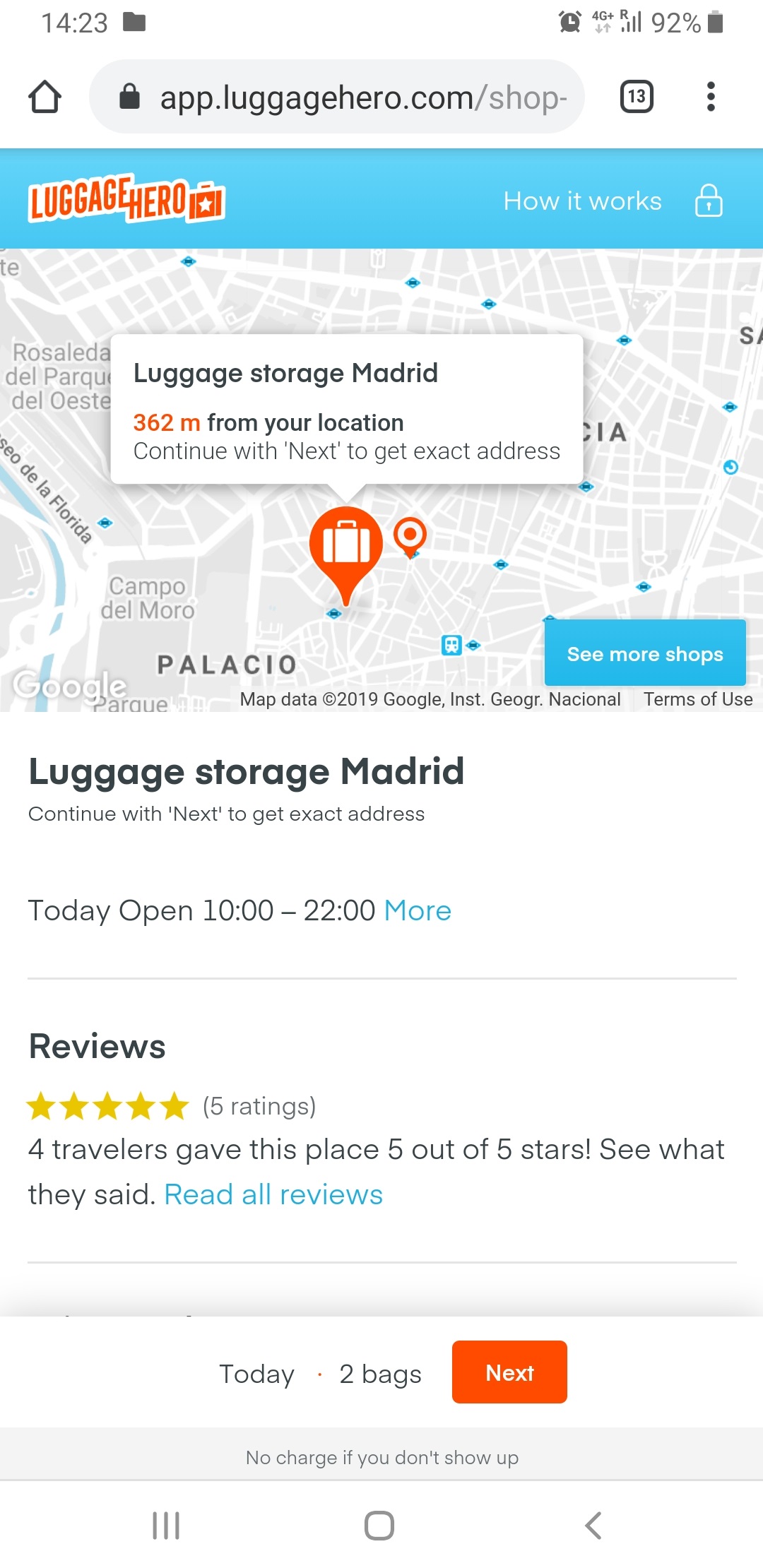The width and height of the screenshot is (763, 1568).
Task: Open the browser tab switcher
Action: coord(636,97)
